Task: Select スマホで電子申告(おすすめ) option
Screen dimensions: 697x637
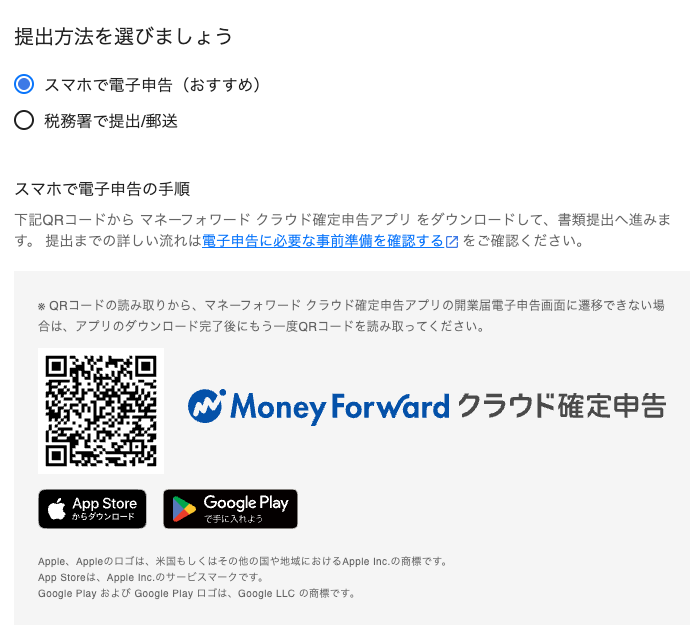Action: [25, 85]
